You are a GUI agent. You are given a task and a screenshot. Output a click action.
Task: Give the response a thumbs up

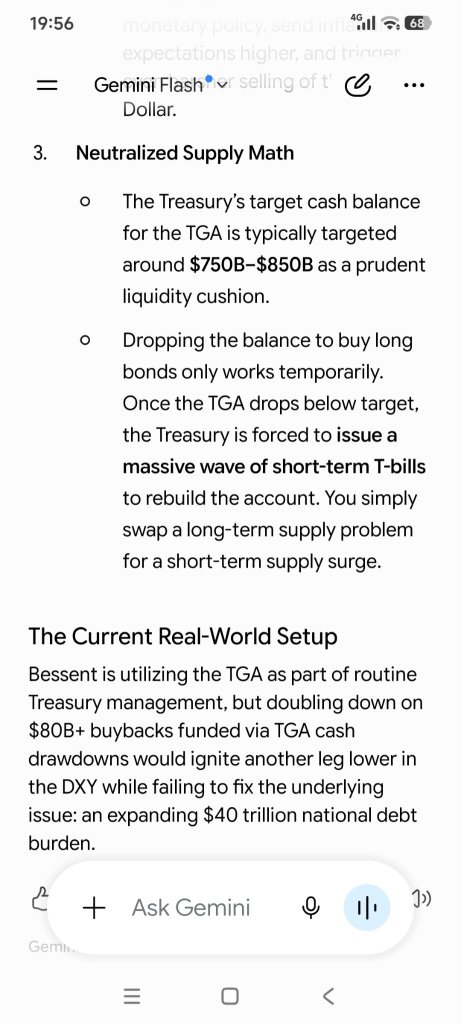pyautogui.click(x=37, y=901)
